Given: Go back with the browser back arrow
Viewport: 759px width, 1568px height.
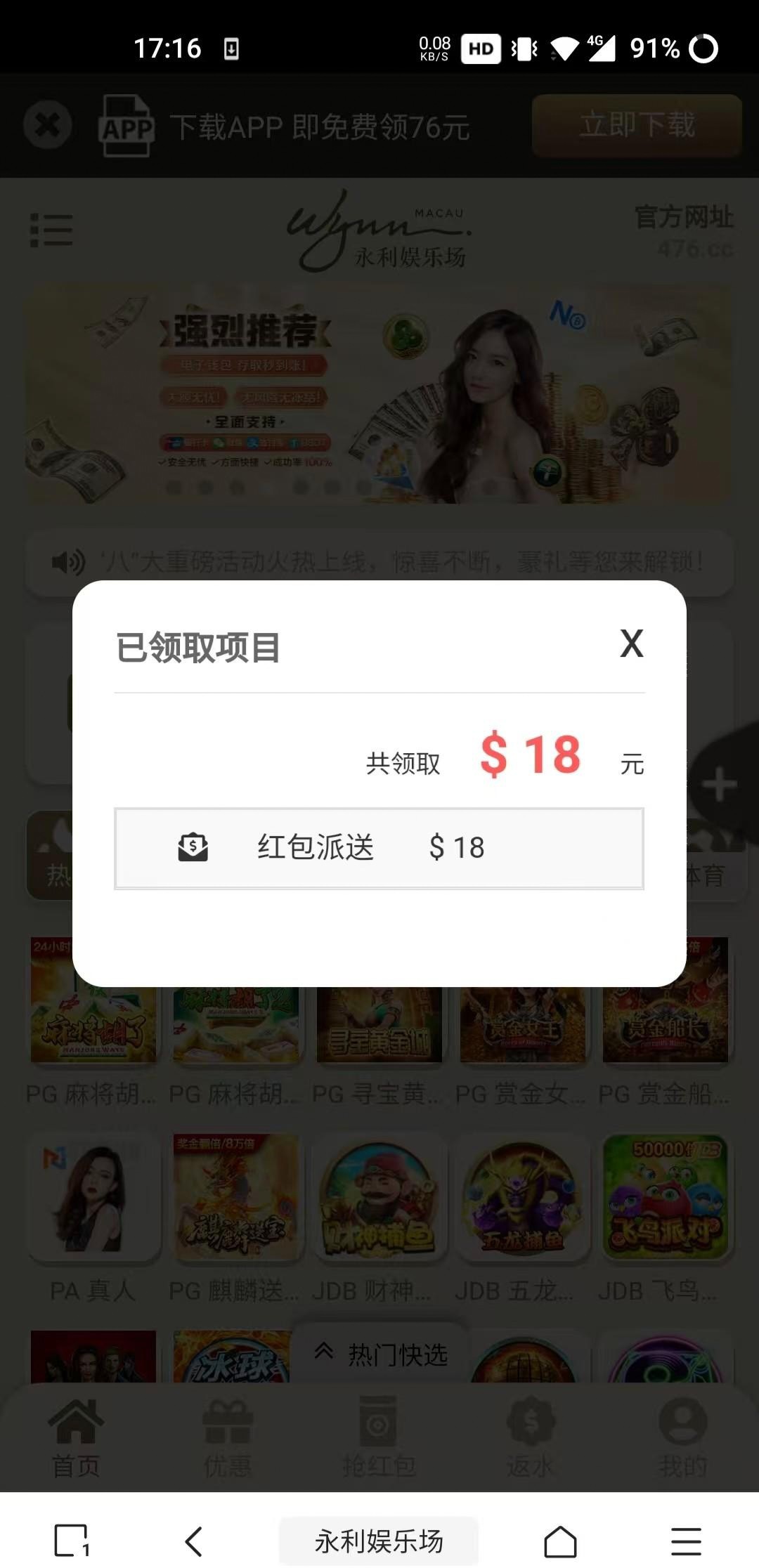Looking at the screenshot, I should coord(194,1541).
